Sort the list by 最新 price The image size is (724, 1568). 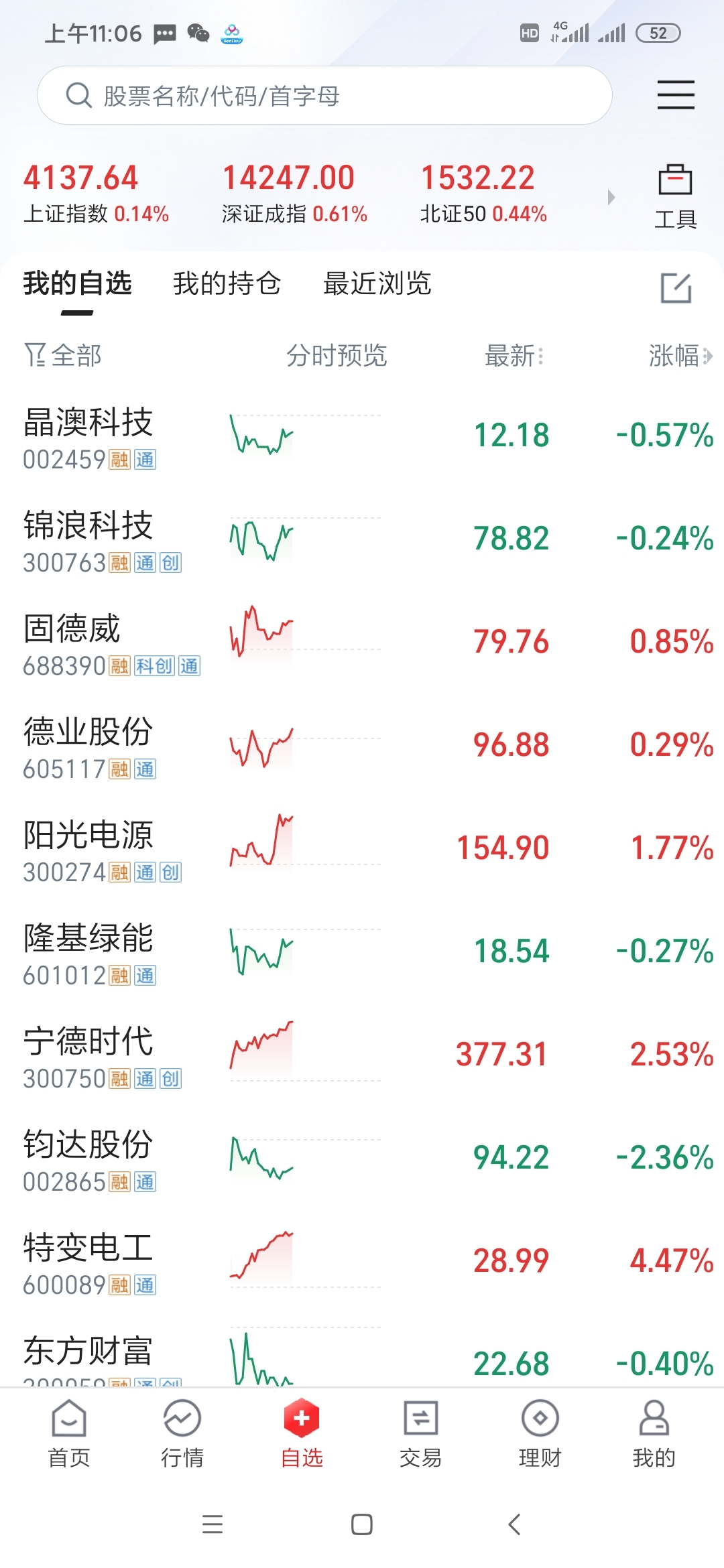coord(514,356)
